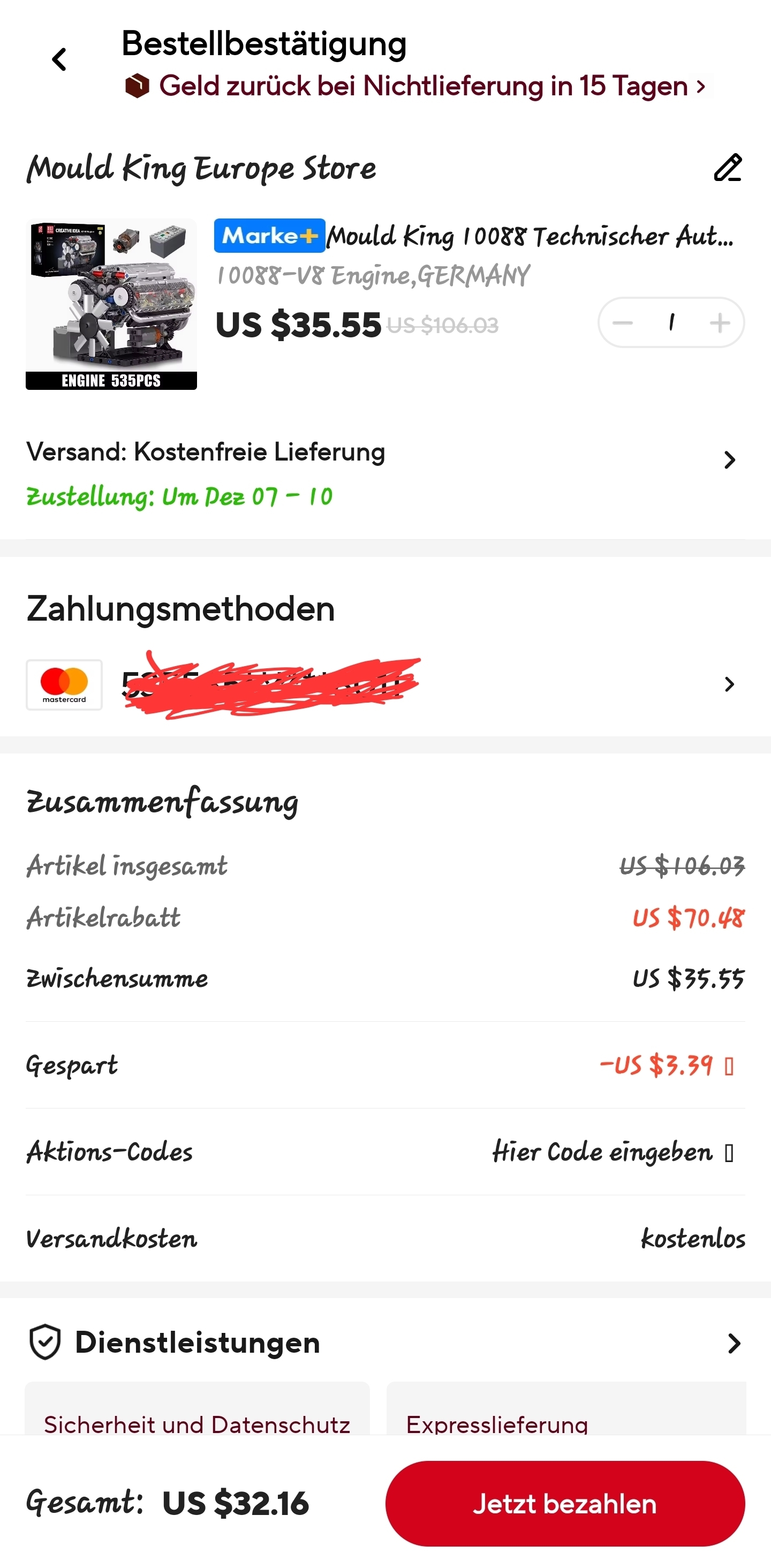Viewport: 771px width, 1568px height.
Task: Tap Jetzt bezahlen to pay
Action: [x=565, y=1504]
